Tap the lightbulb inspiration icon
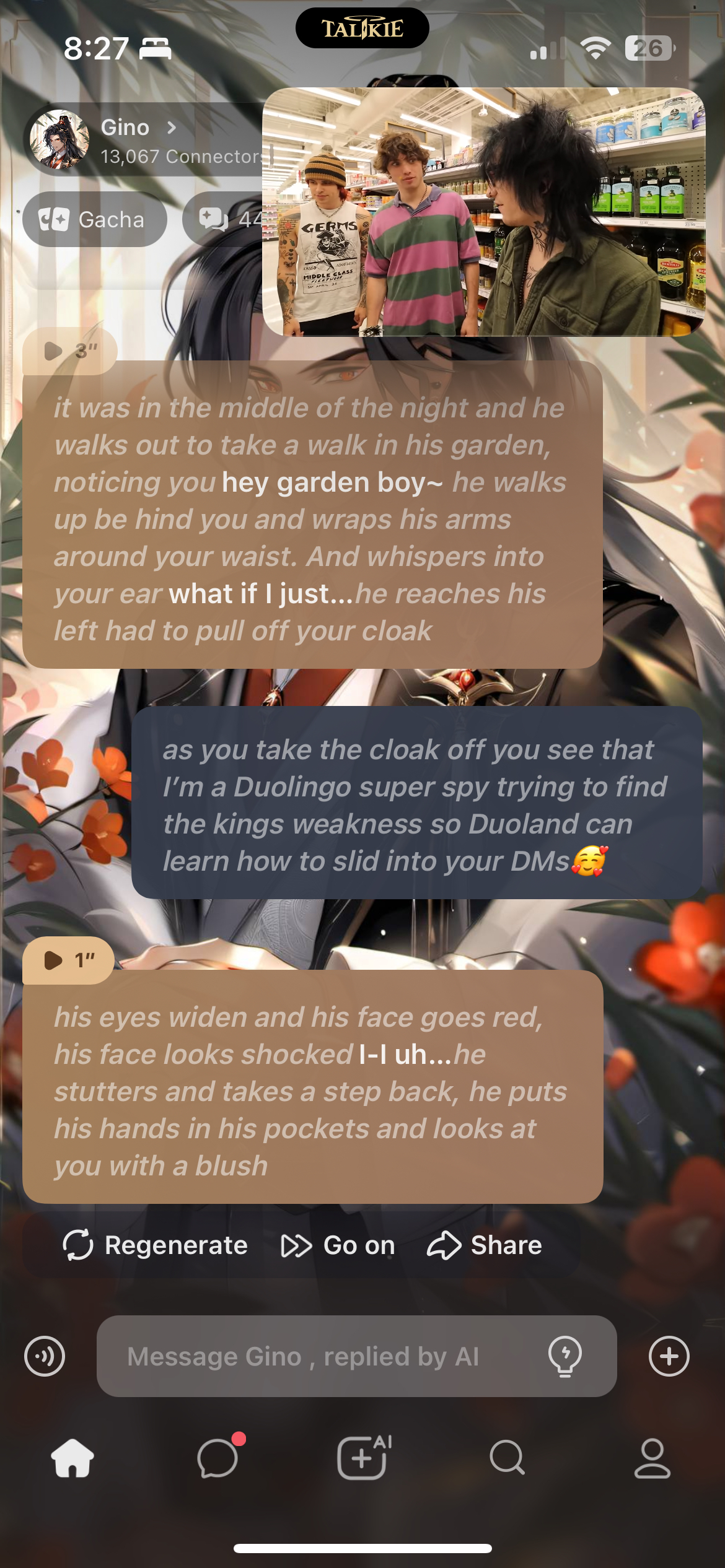Image resolution: width=725 pixels, height=1568 pixels. pos(565,1356)
